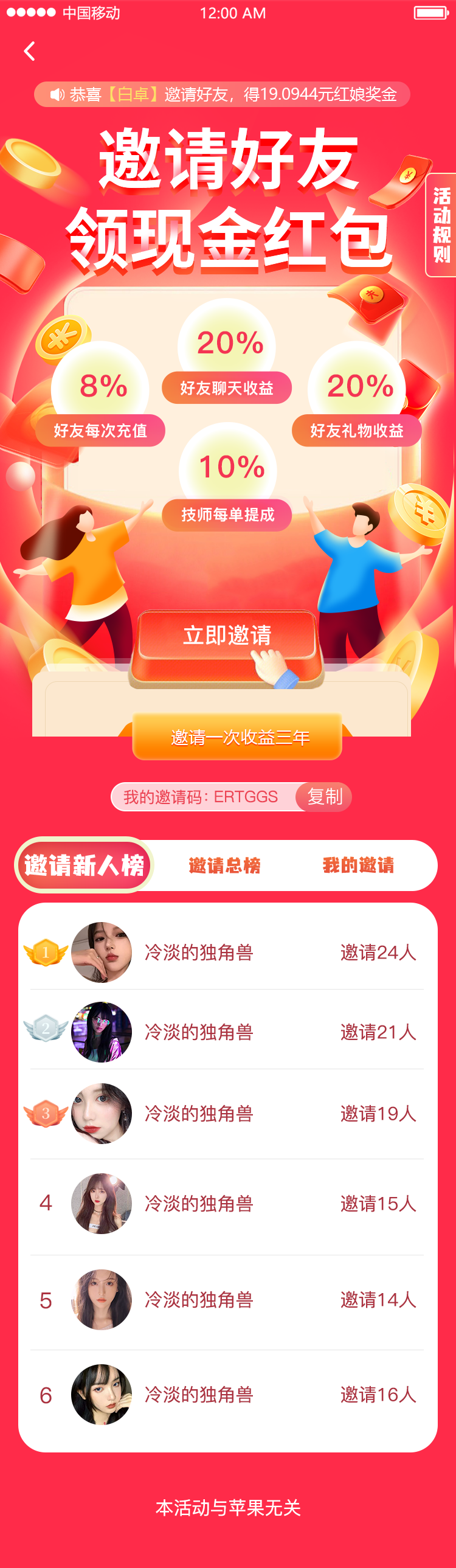
Task: Open the 活动规则 side tab
Action: point(441,225)
